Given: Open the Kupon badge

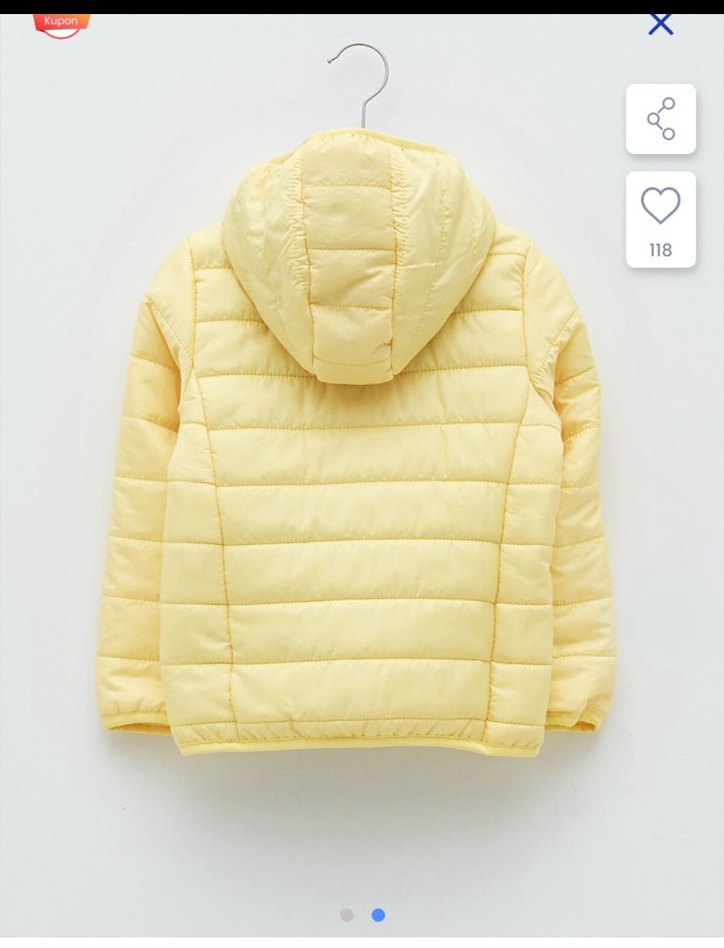Looking at the screenshot, I should pyautogui.click(x=62, y=23).
